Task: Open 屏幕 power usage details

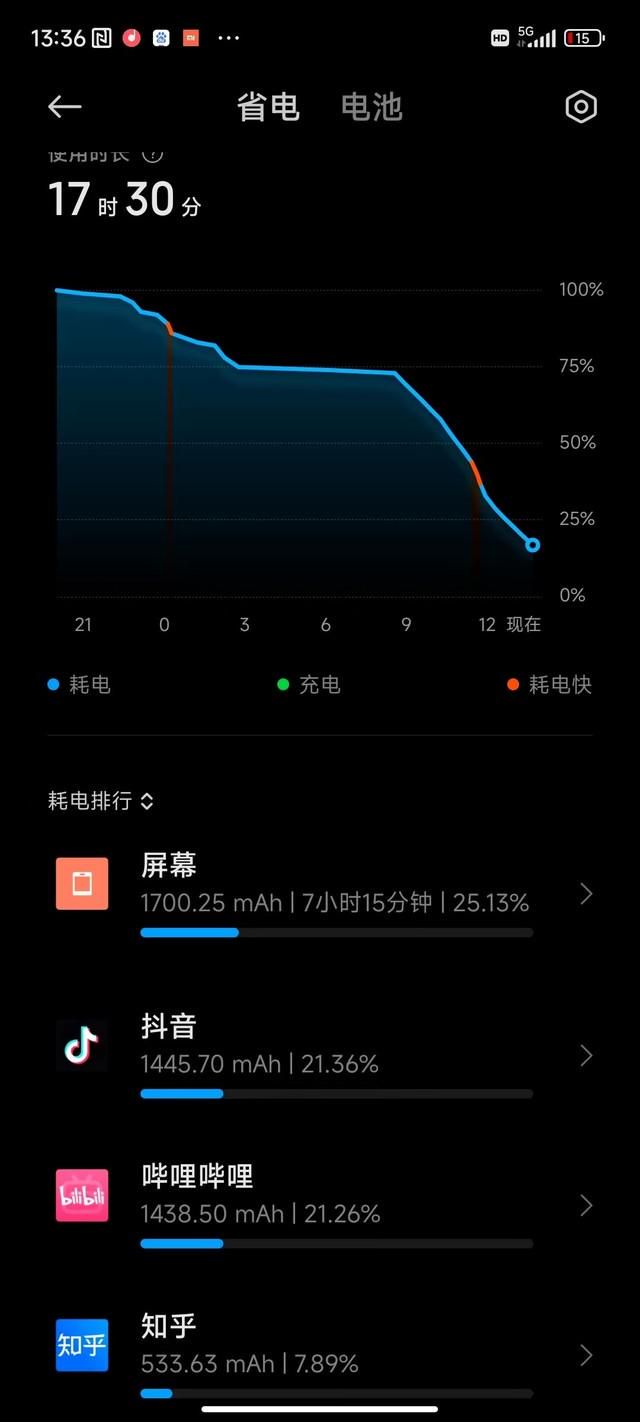Action: point(320,893)
